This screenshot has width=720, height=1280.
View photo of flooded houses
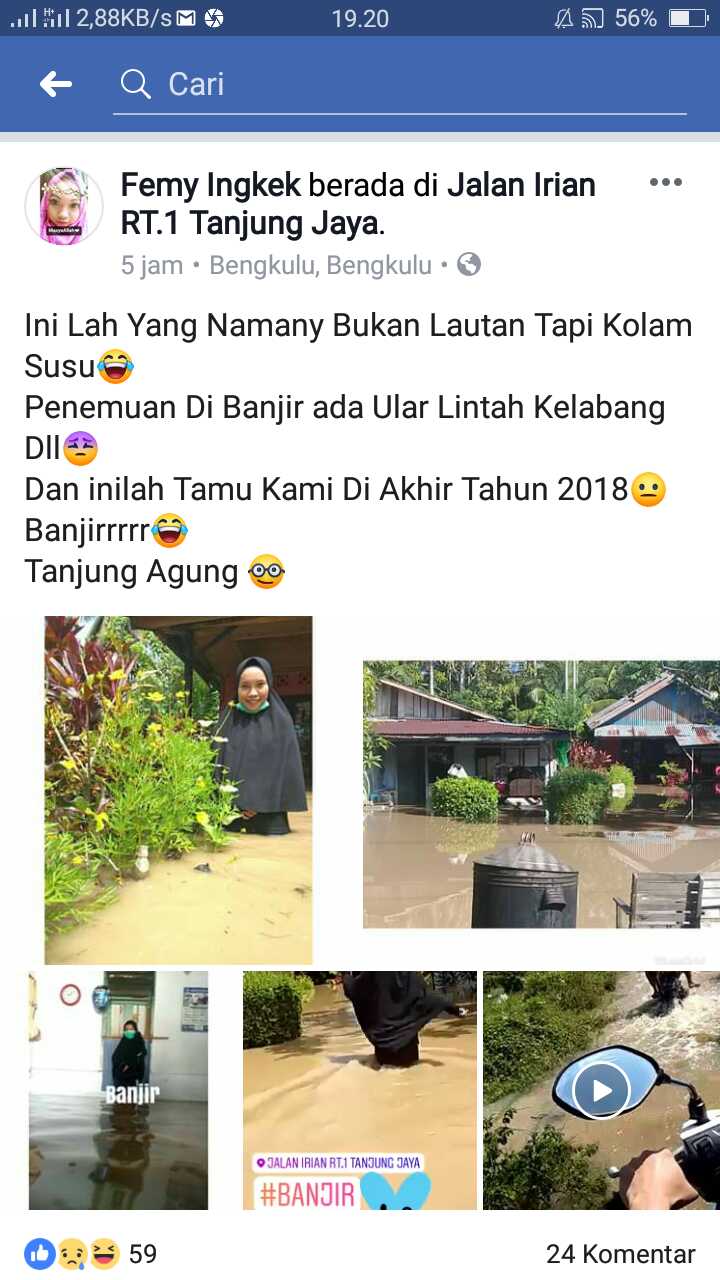(541, 794)
